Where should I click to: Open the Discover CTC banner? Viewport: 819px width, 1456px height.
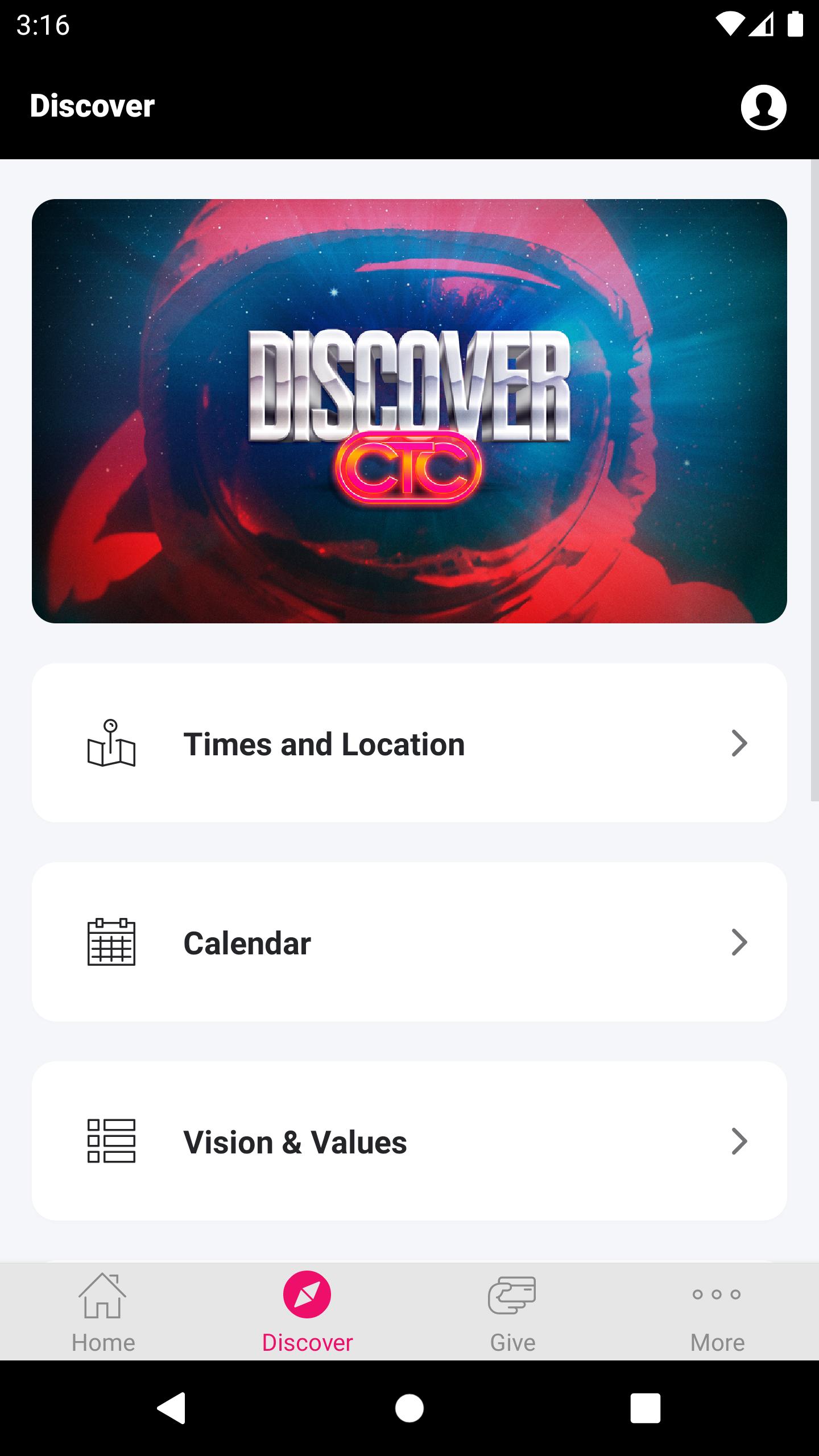click(x=409, y=411)
